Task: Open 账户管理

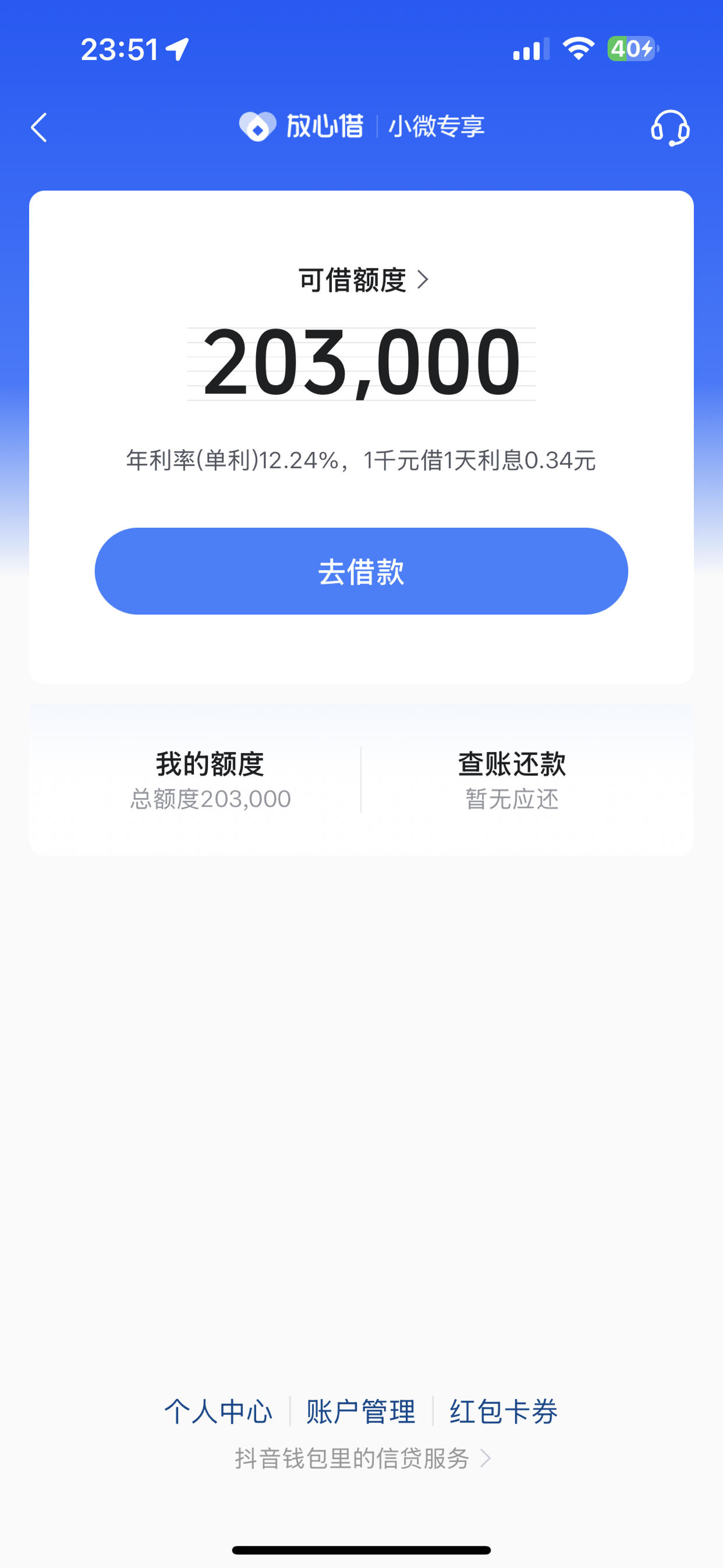Action: tap(361, 1411)
